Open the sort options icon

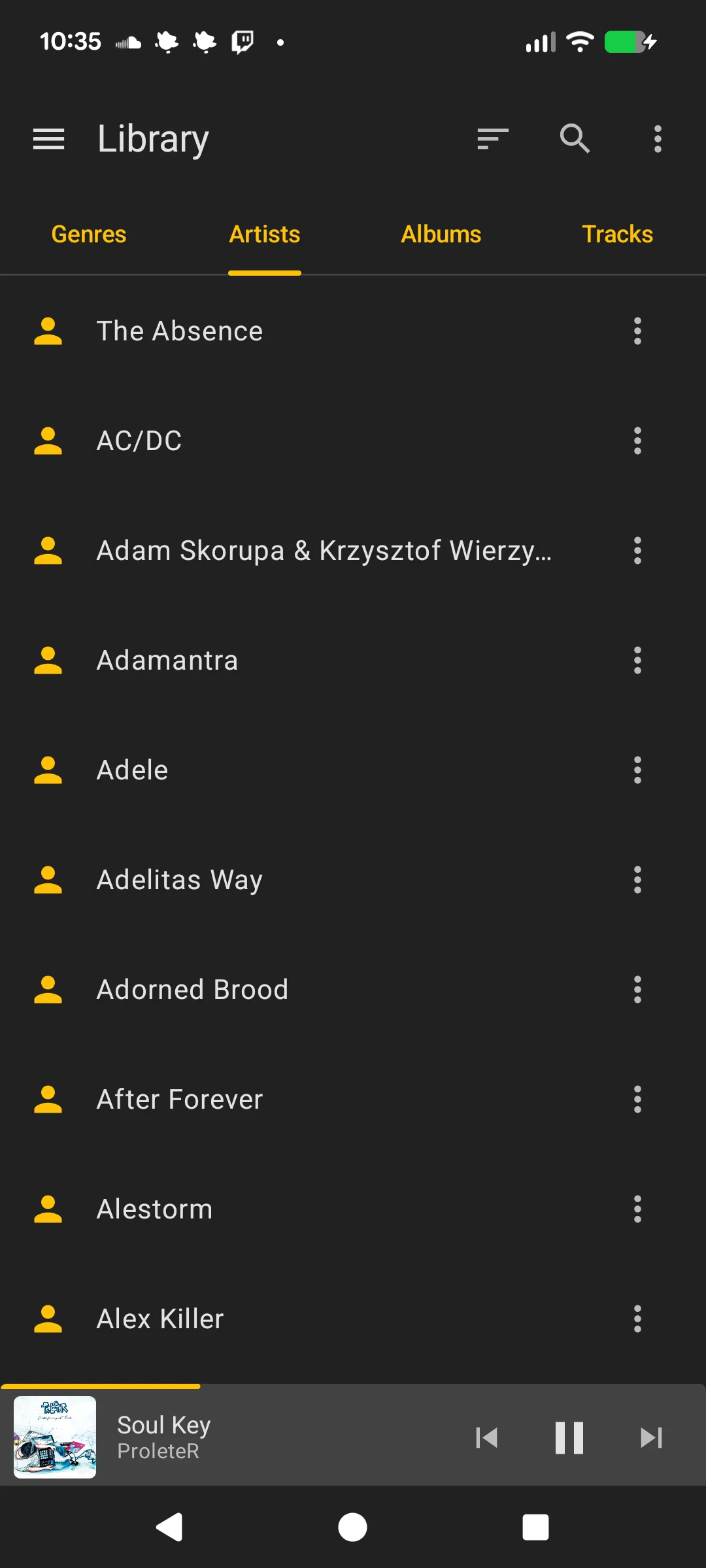493,139
